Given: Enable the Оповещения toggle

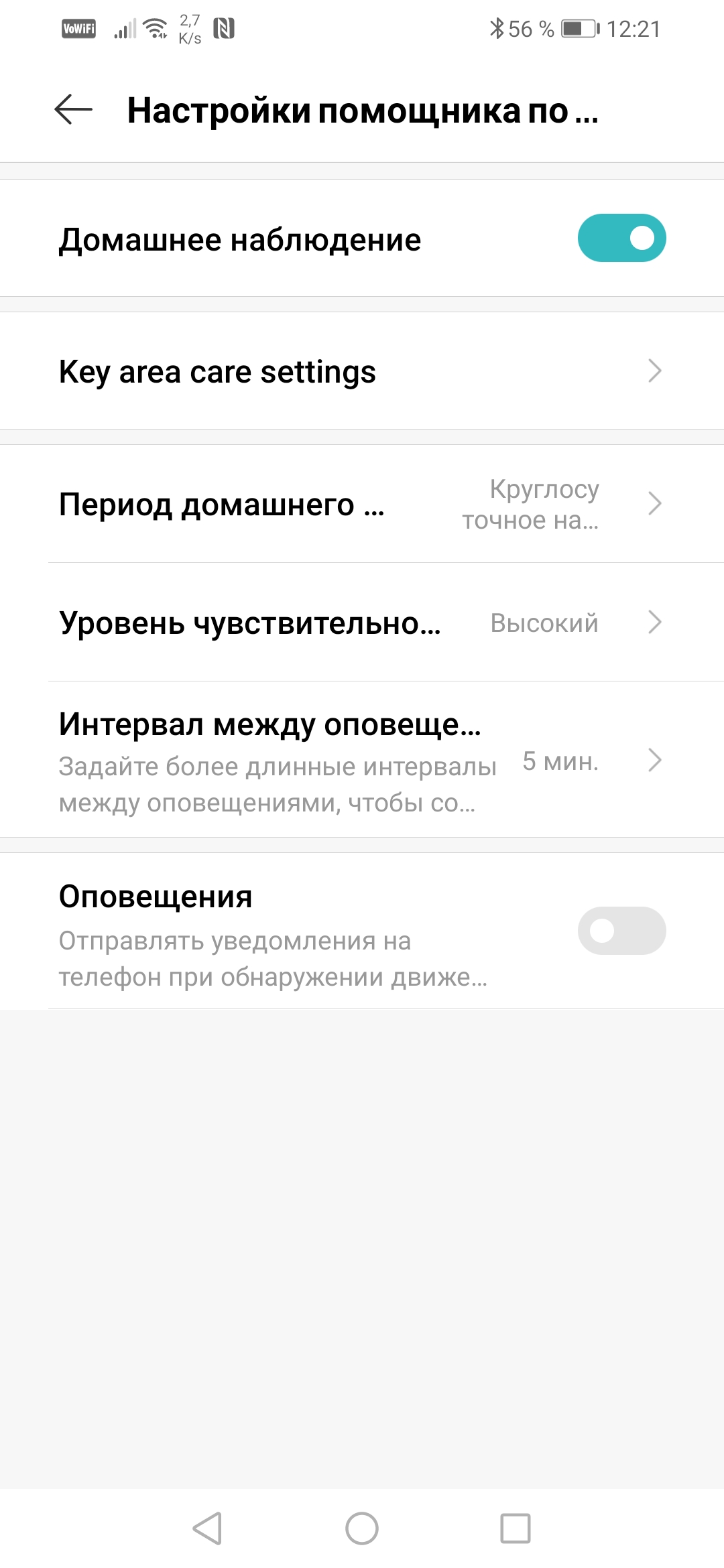Looking at the screenshot, I should (x=621, y=931).
